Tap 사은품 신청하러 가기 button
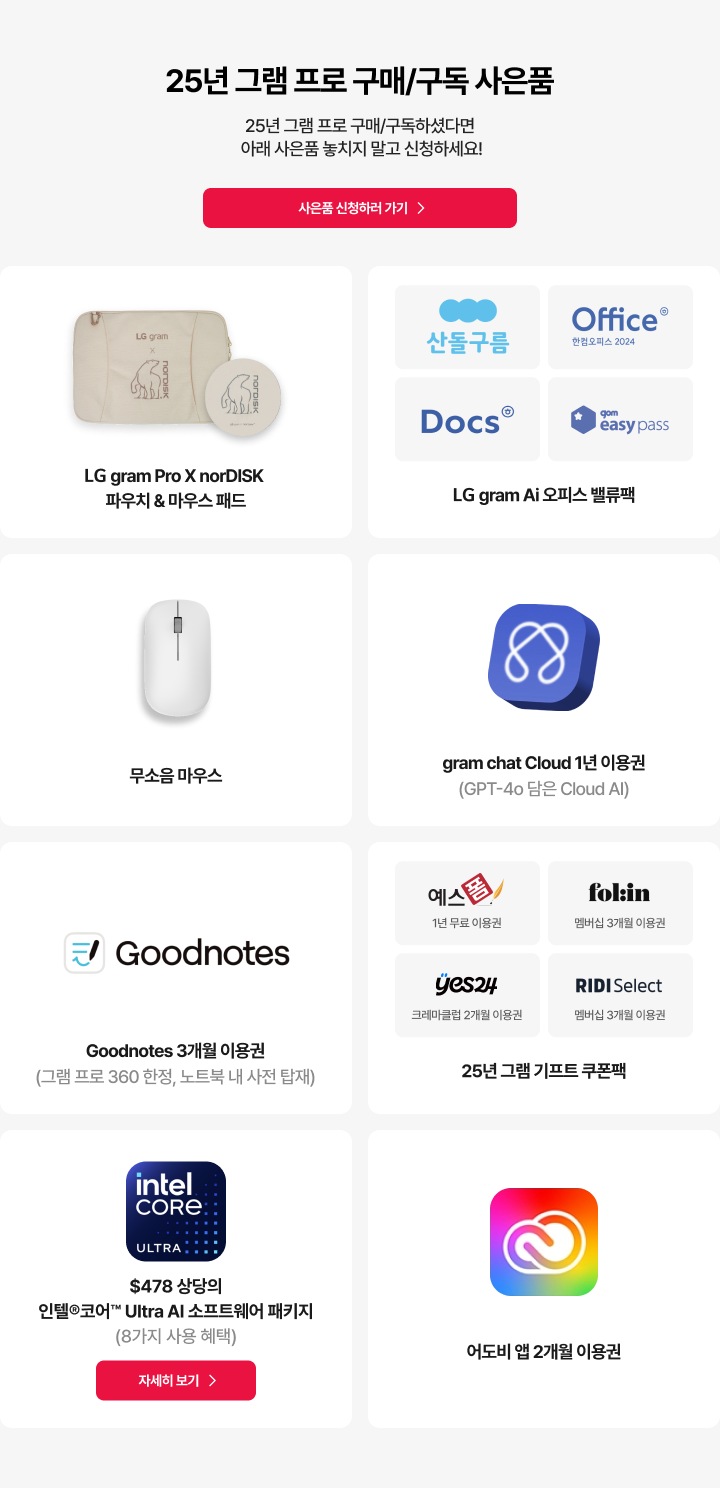 pyautogui.click(x=360, y=208)
